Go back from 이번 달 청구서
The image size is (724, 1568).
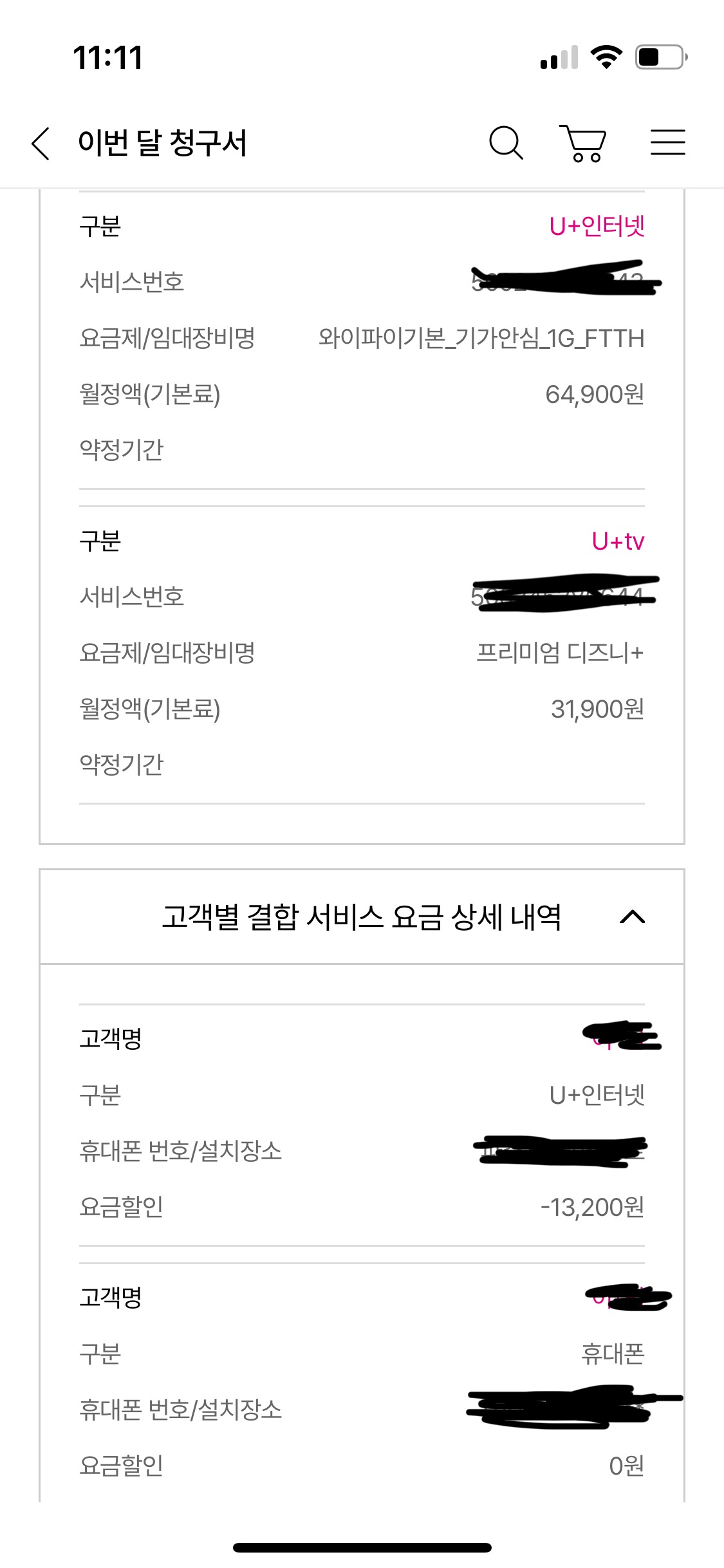point(41,143)
